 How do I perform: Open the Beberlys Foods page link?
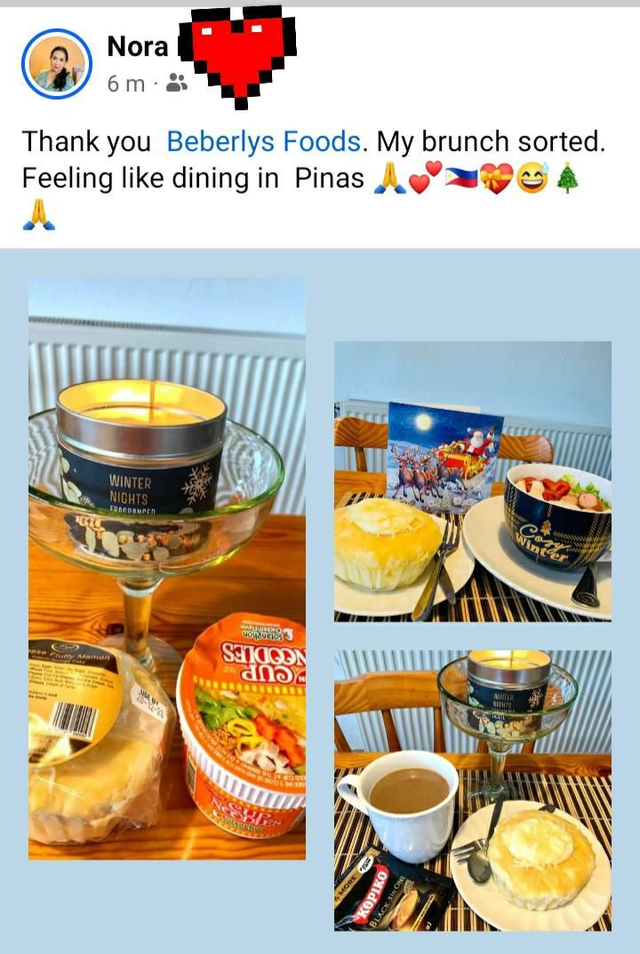coord(263,141)
